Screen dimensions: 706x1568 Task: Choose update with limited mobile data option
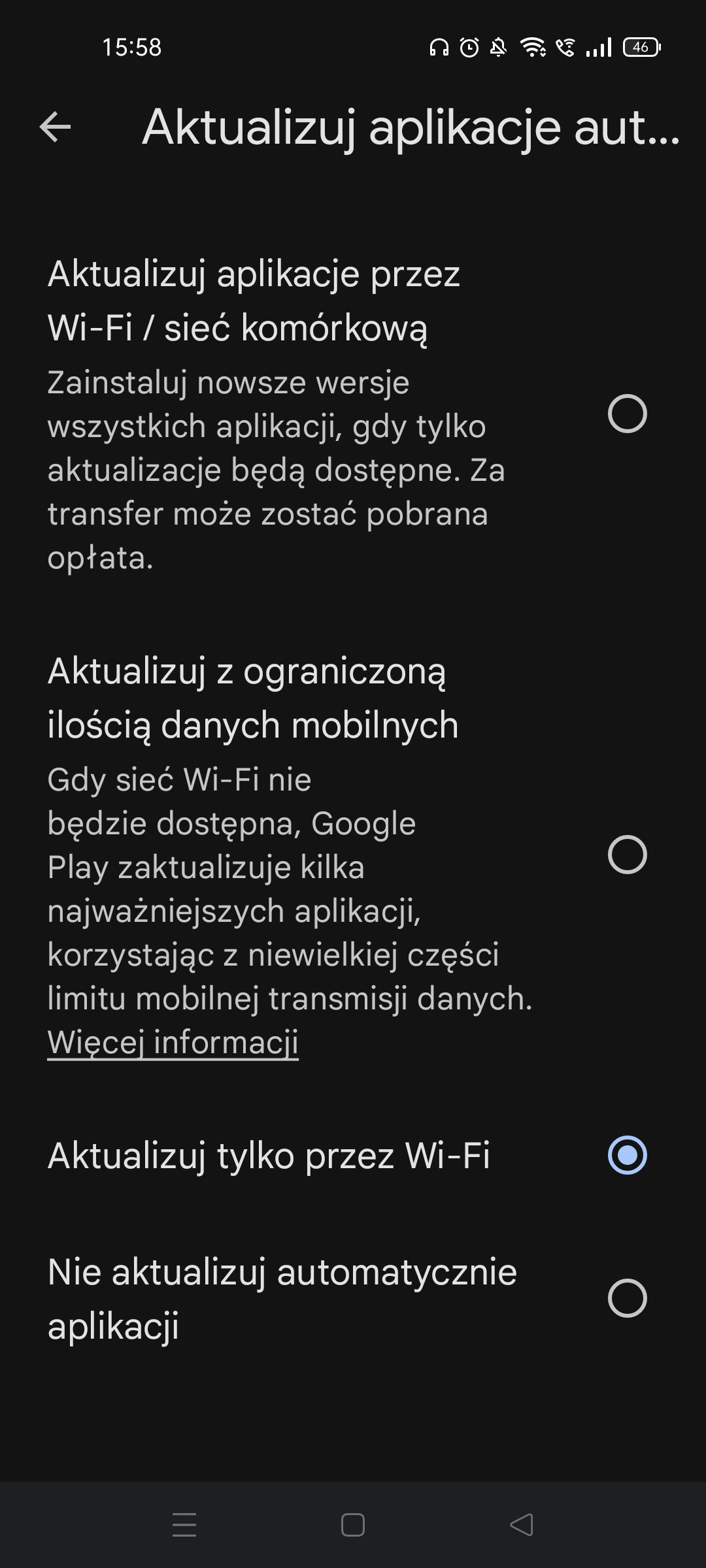(626, 854)
